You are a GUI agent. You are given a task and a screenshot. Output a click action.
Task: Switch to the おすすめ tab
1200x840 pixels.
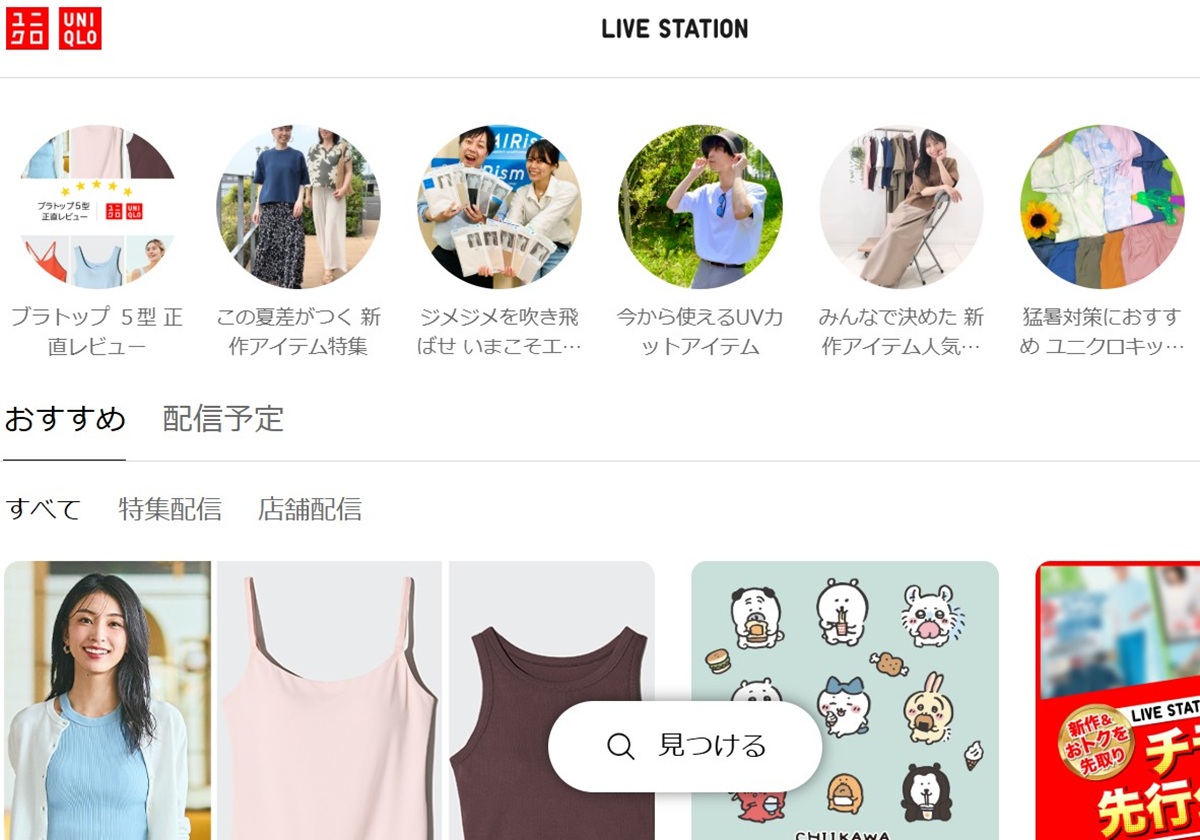click(65, 419)
